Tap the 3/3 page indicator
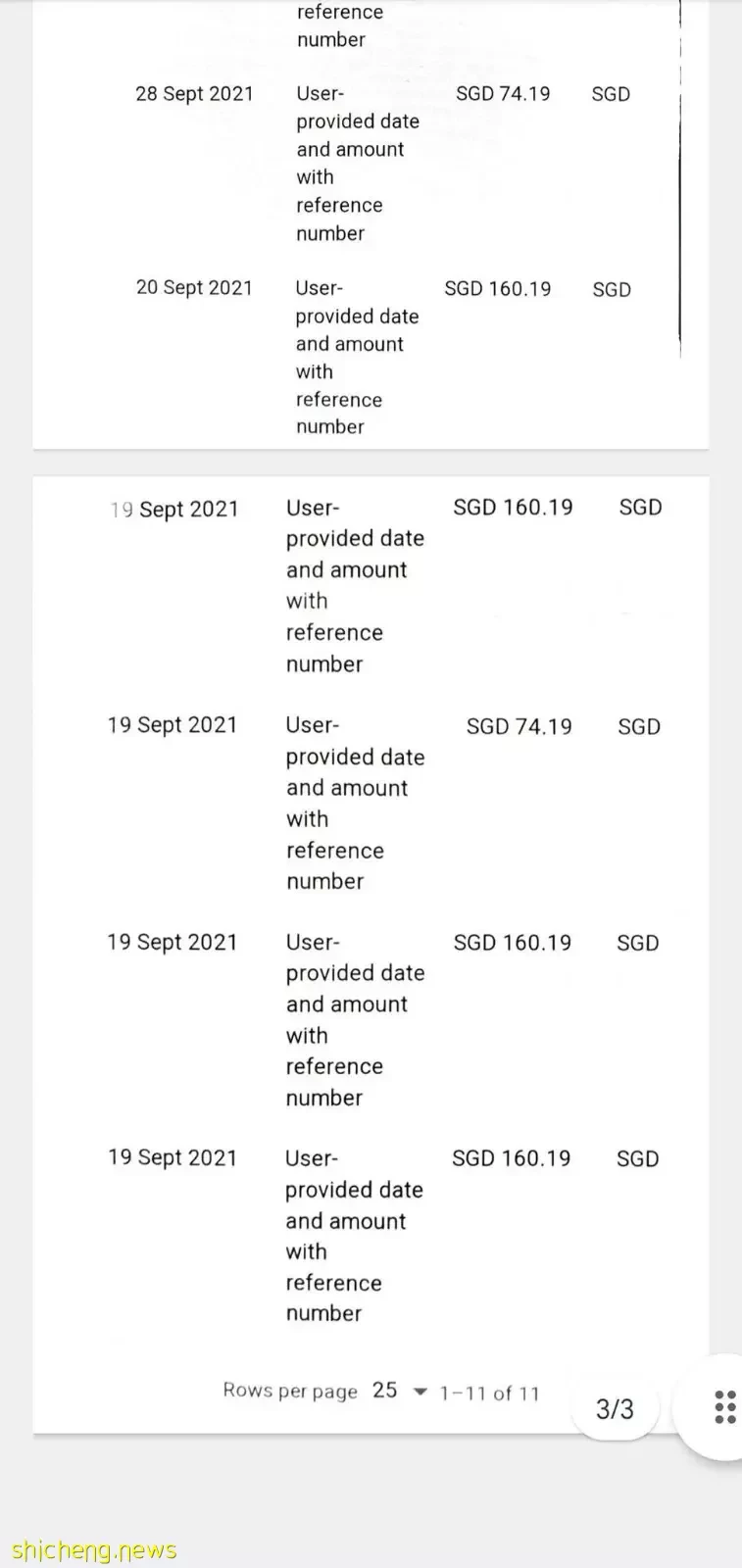The height and width of the screenshot is (1568, 742). point(615,1409)
